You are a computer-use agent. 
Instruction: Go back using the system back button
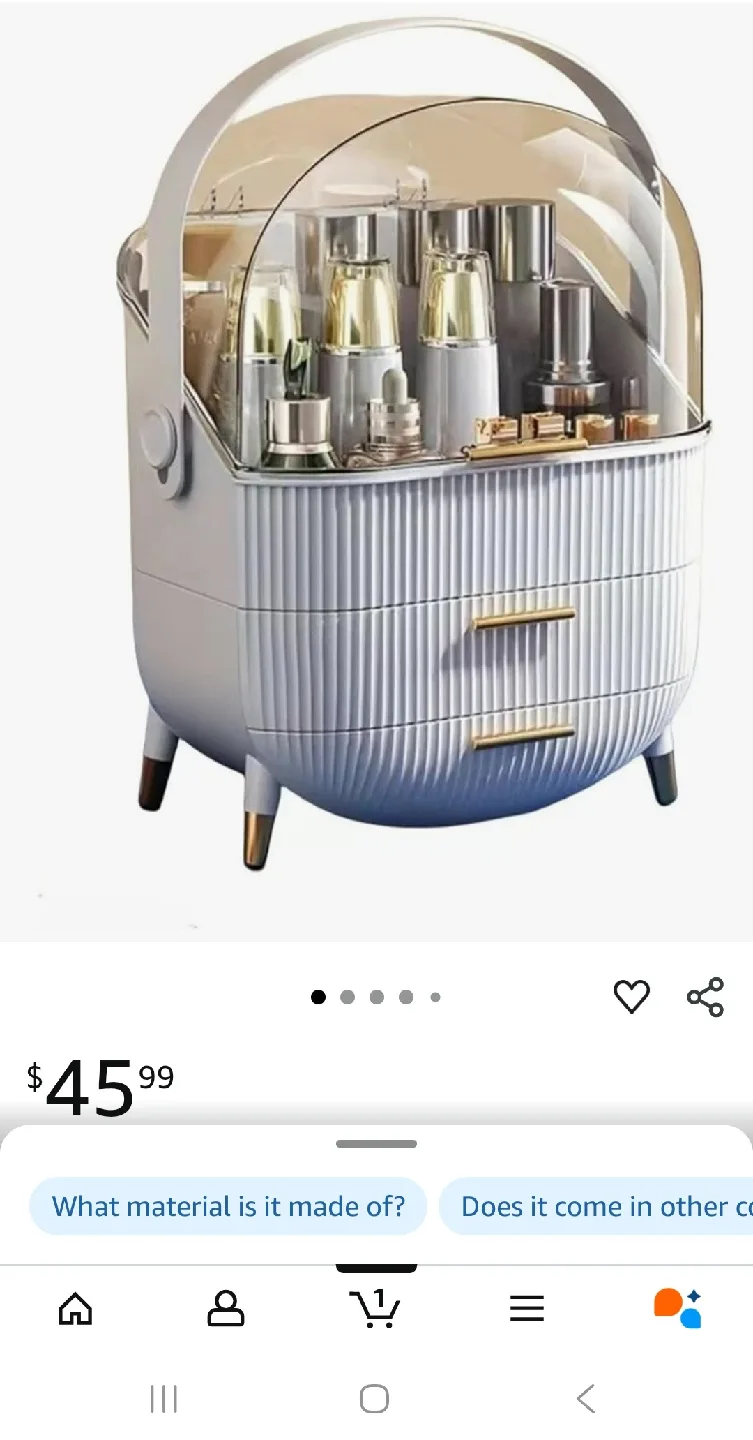point(587,1398)
